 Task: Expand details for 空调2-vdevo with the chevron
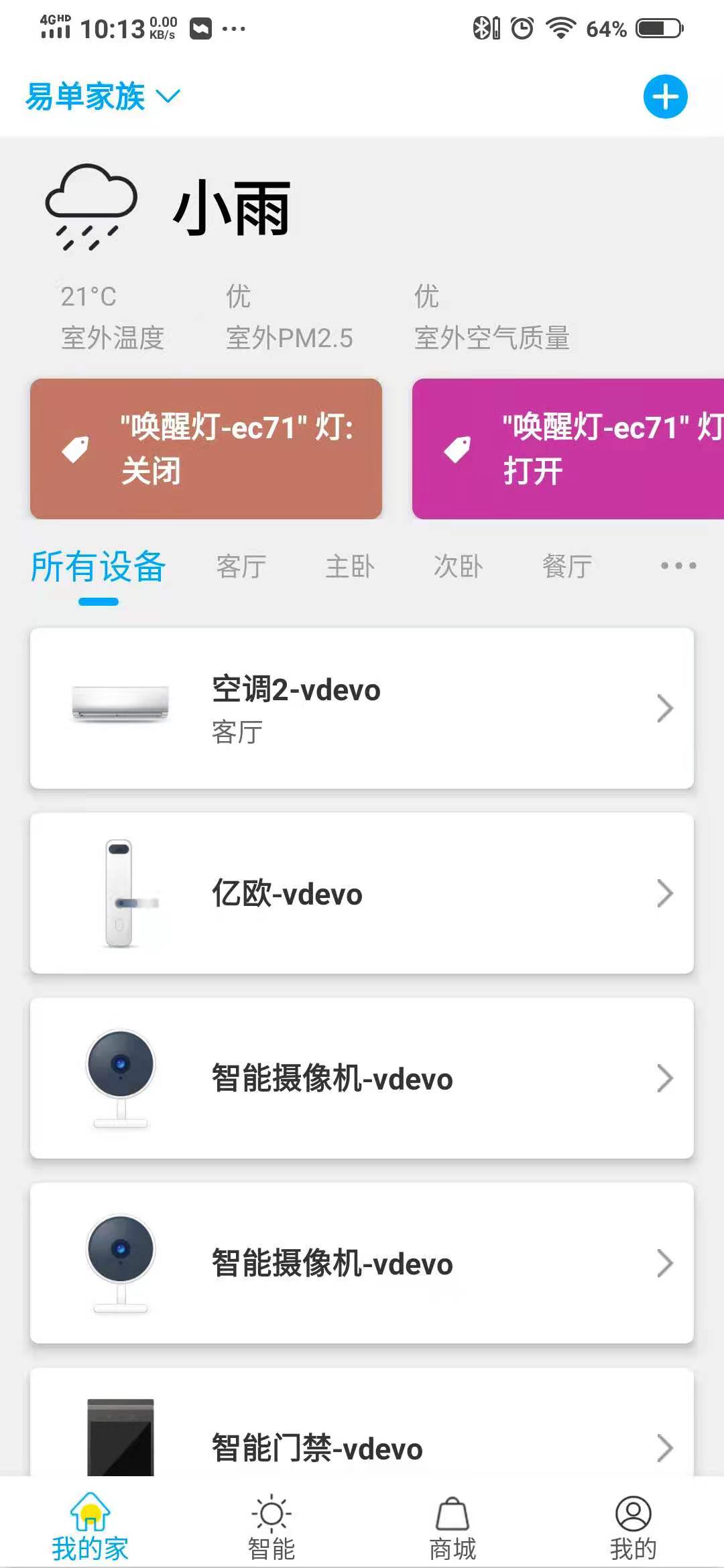pos(664,708)
